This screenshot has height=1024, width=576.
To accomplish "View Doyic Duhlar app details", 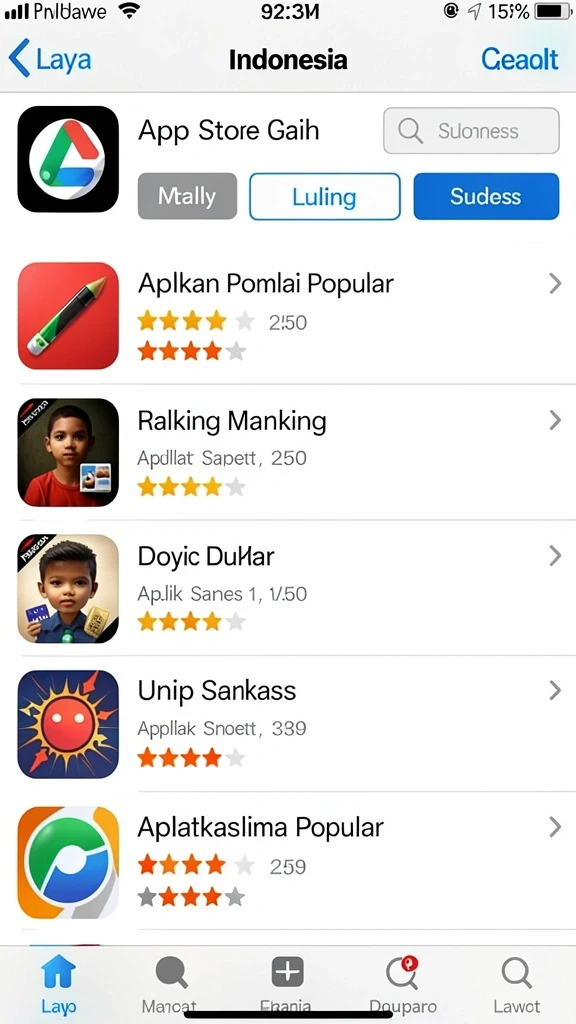I will click(x=288, y=589).
